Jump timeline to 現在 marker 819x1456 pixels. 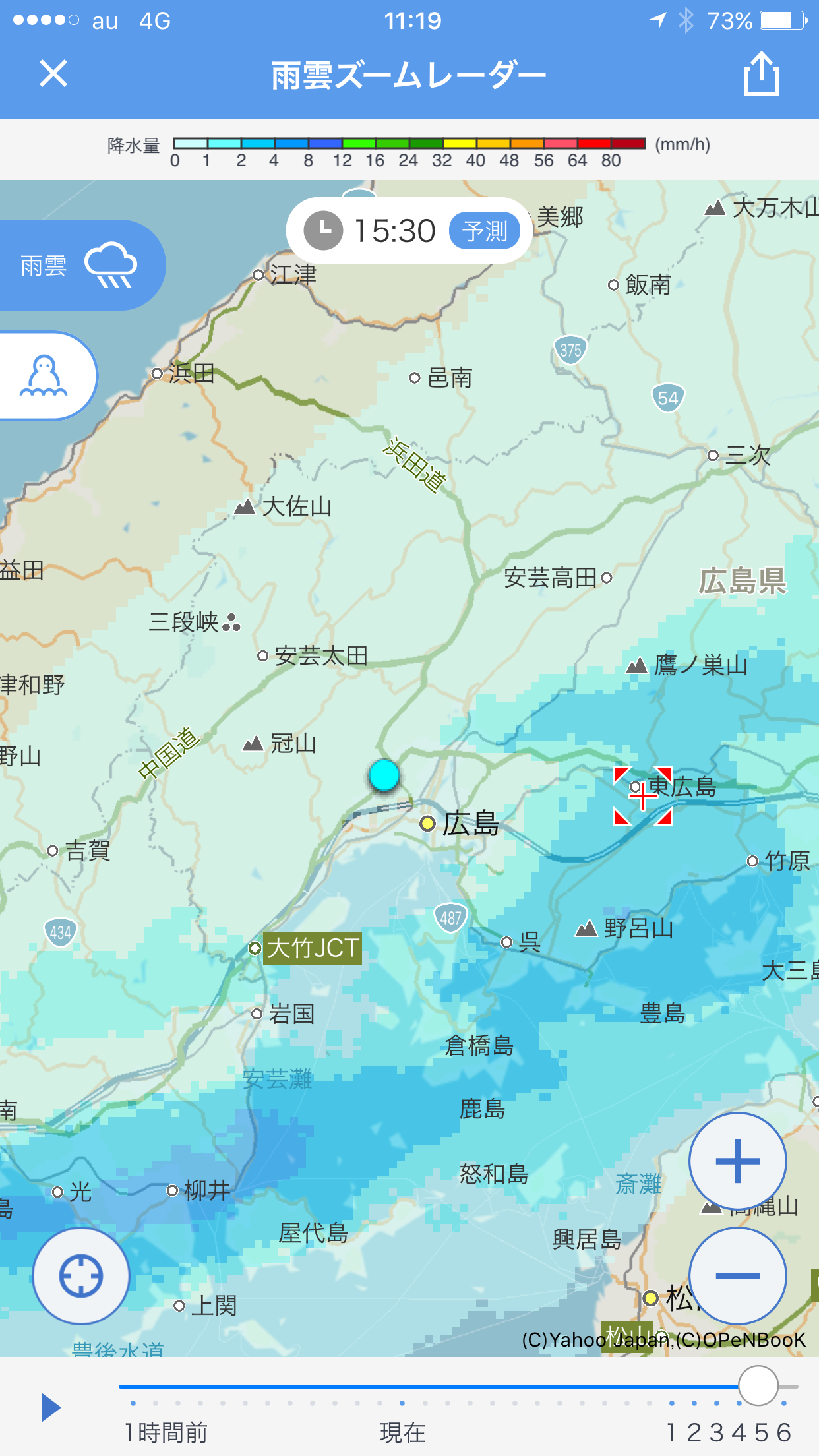click(x=402, y=1403)
